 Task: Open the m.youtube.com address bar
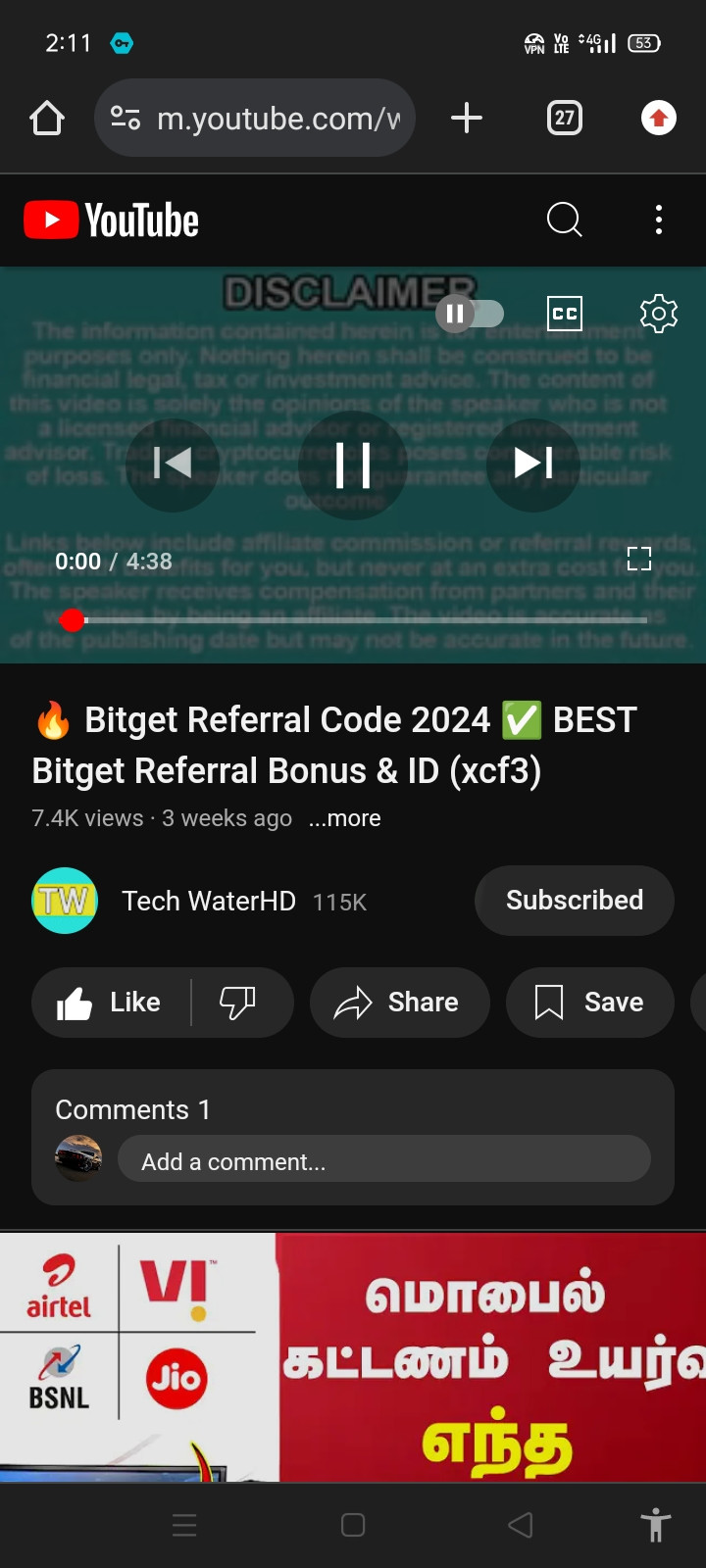pos(255,118)
